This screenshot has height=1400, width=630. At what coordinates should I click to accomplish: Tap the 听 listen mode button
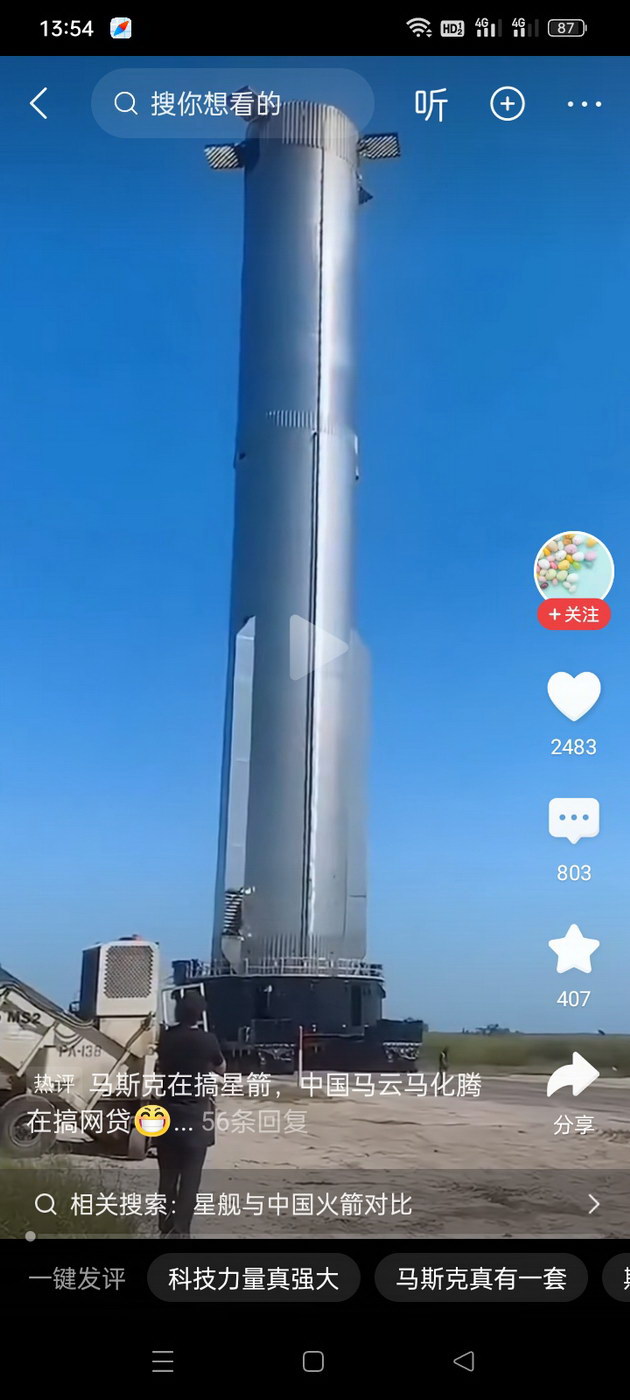point(431,104)
